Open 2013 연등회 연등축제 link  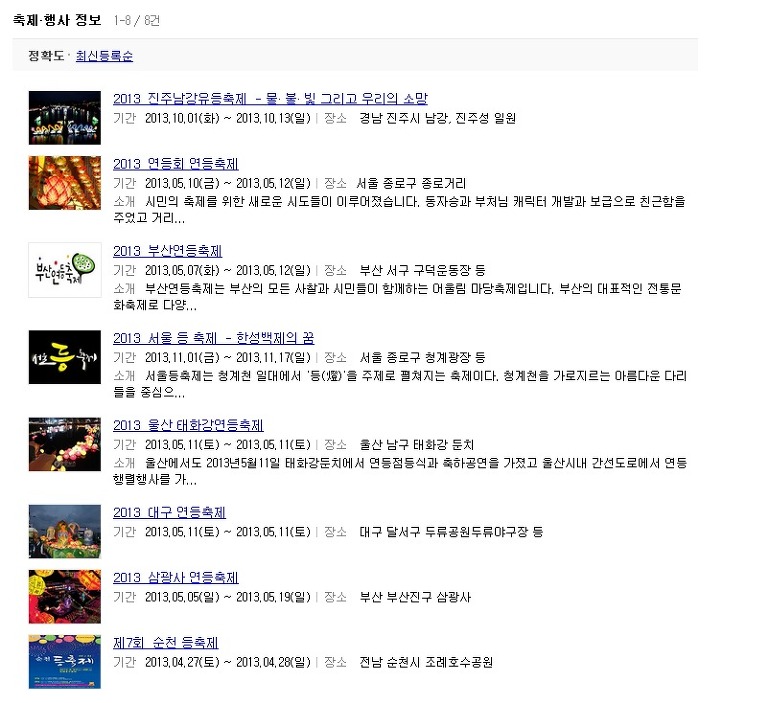(176, 164)
